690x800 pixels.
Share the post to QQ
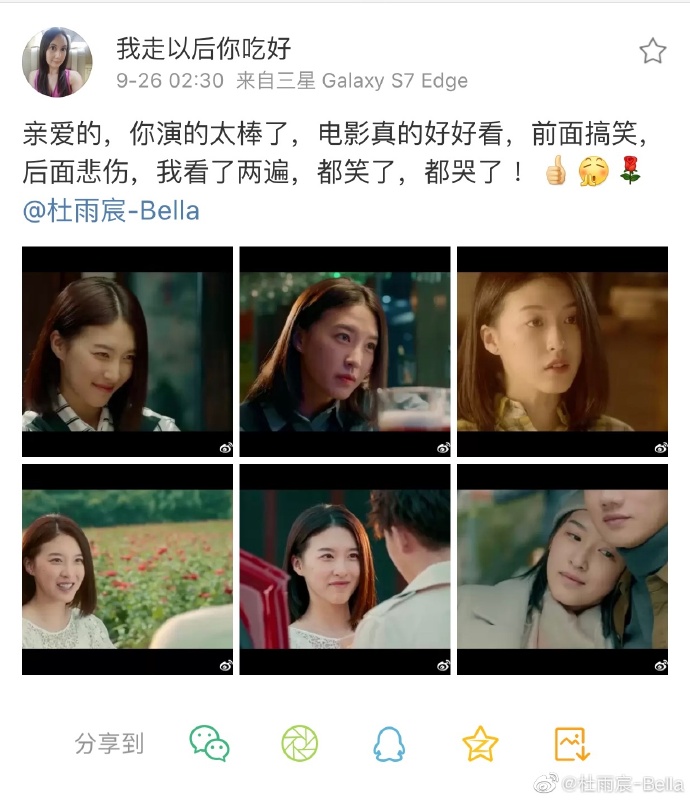pos(389,743)
